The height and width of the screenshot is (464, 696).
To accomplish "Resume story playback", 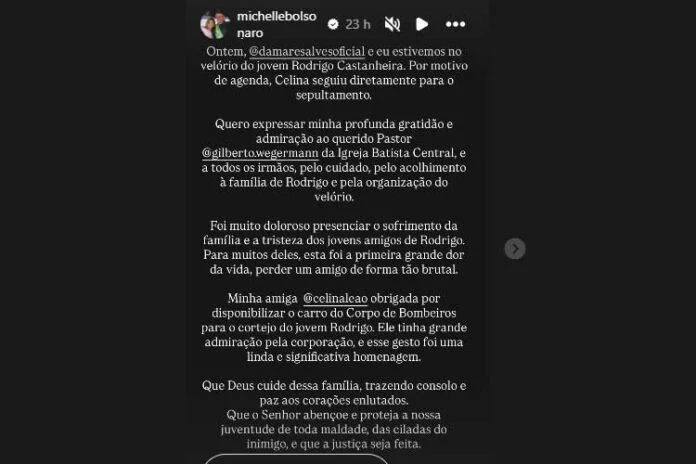I will [422, 24].
